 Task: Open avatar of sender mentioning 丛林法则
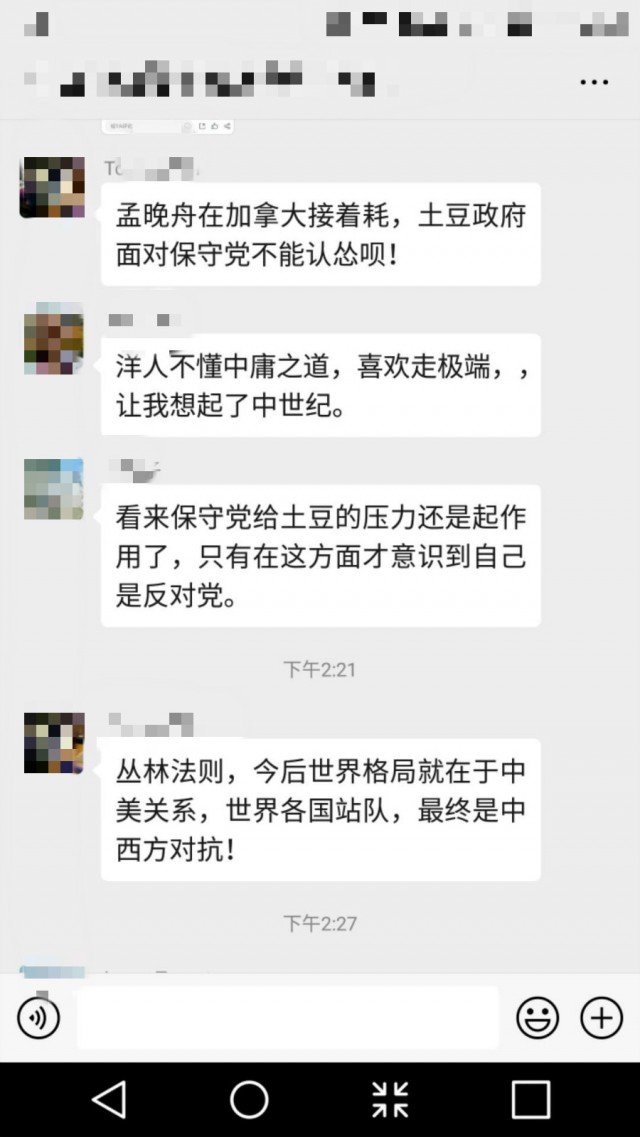[54, 742]
